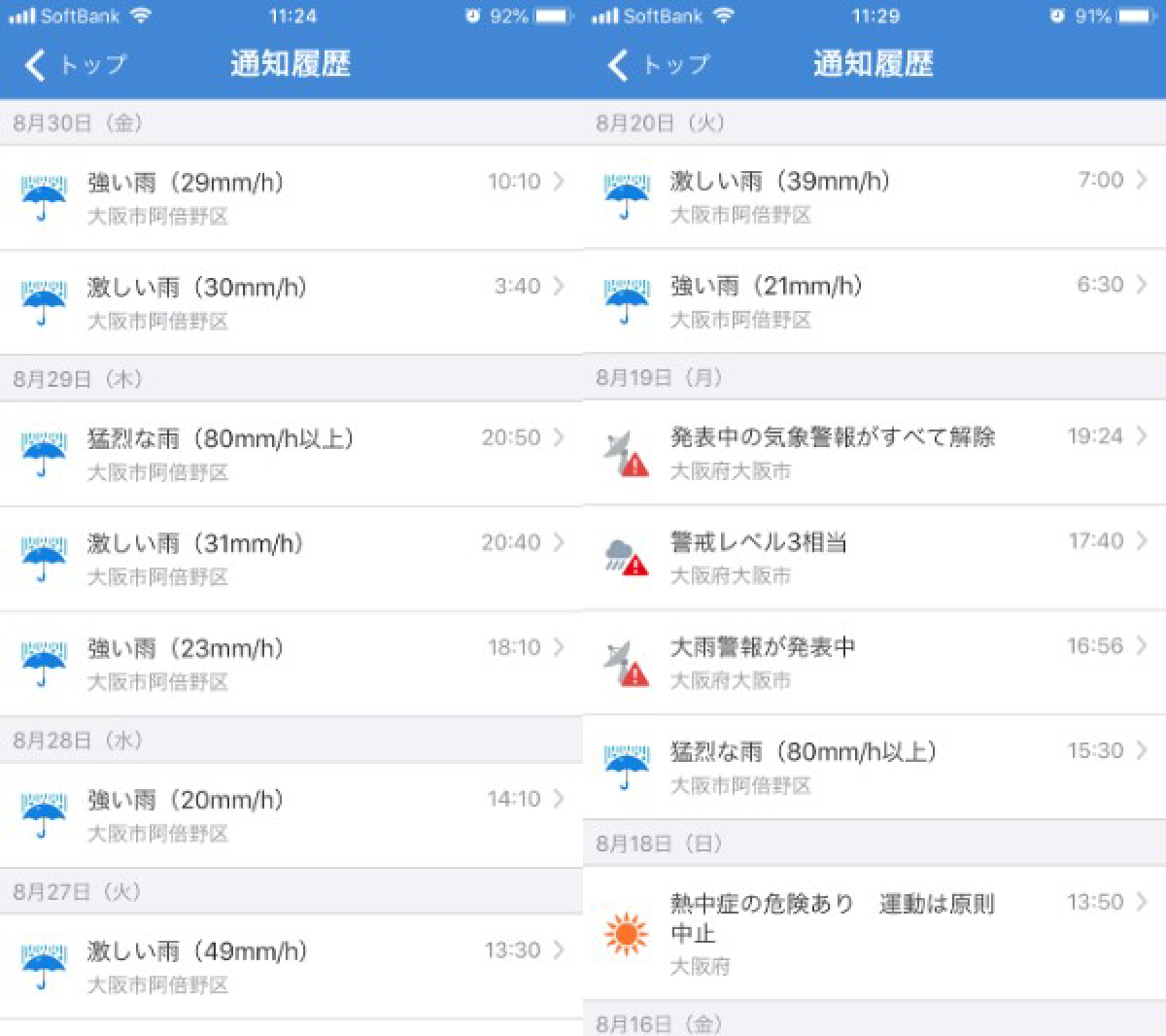Open the 15:30 猛烈な雨 80mm/h notification
Image resolution: width=1166 pixels, height=1036 pixels.
[874, 768]
